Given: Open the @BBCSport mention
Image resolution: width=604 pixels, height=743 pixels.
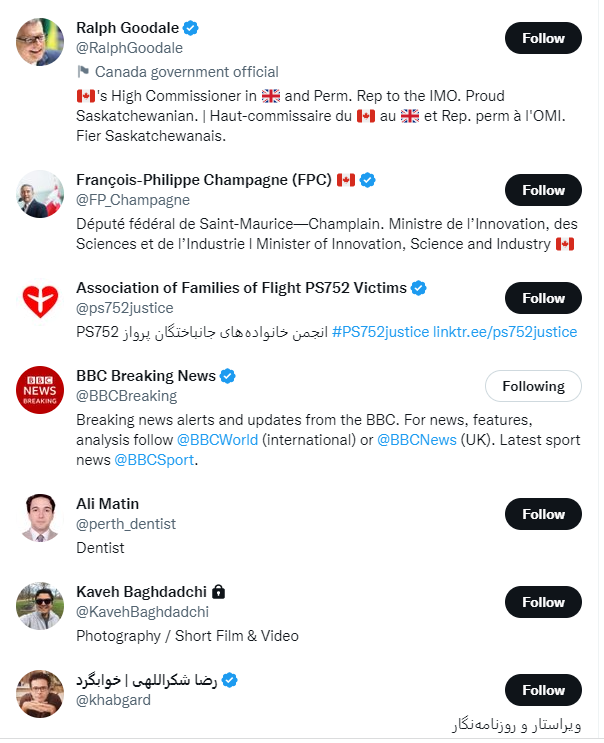Looking at the screenshot, I should [x=154, y=460].
